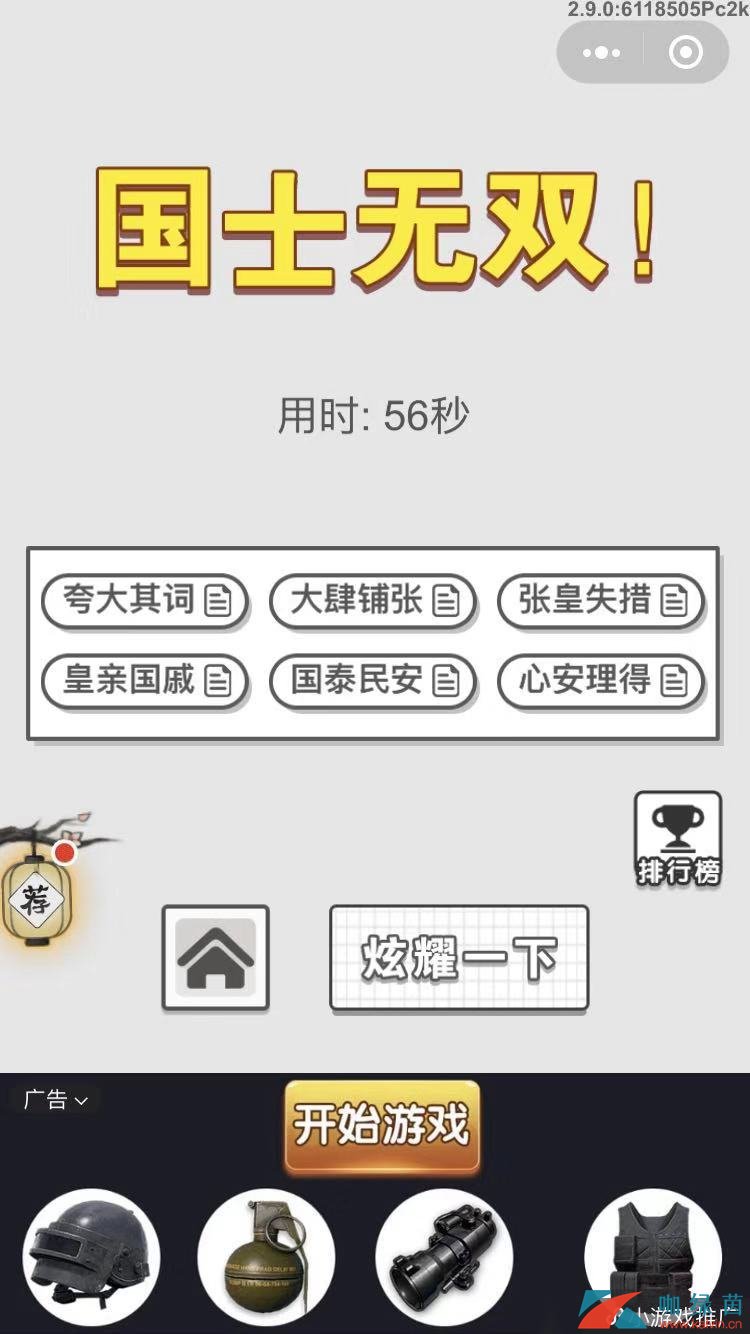Show meaning of 国泰民安
Viewport: 750px width, 1334px height.
pyautogui.click(x=373, y=681)
